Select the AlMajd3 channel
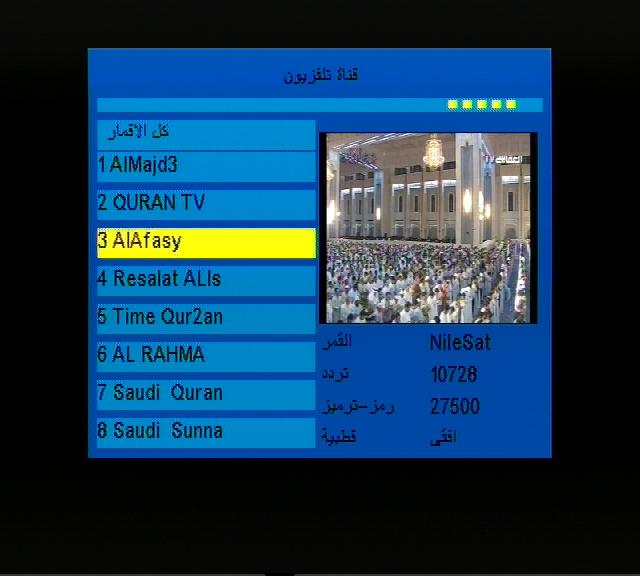 [x=205, y=166]
